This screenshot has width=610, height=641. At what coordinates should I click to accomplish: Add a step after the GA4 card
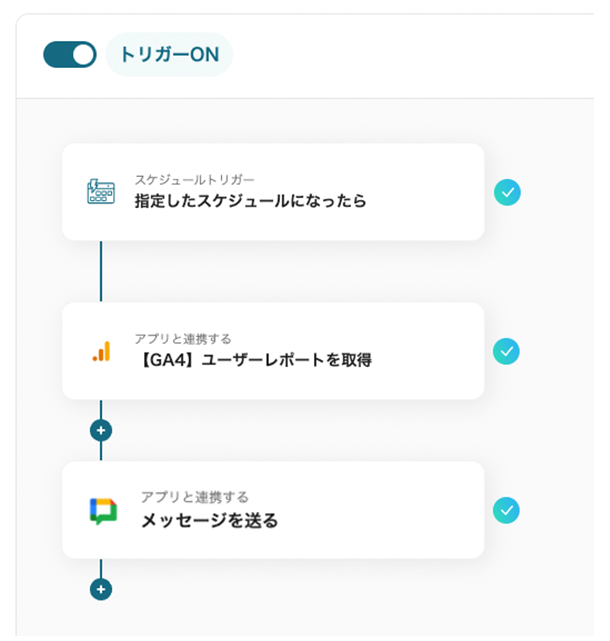tap(100, 431)
